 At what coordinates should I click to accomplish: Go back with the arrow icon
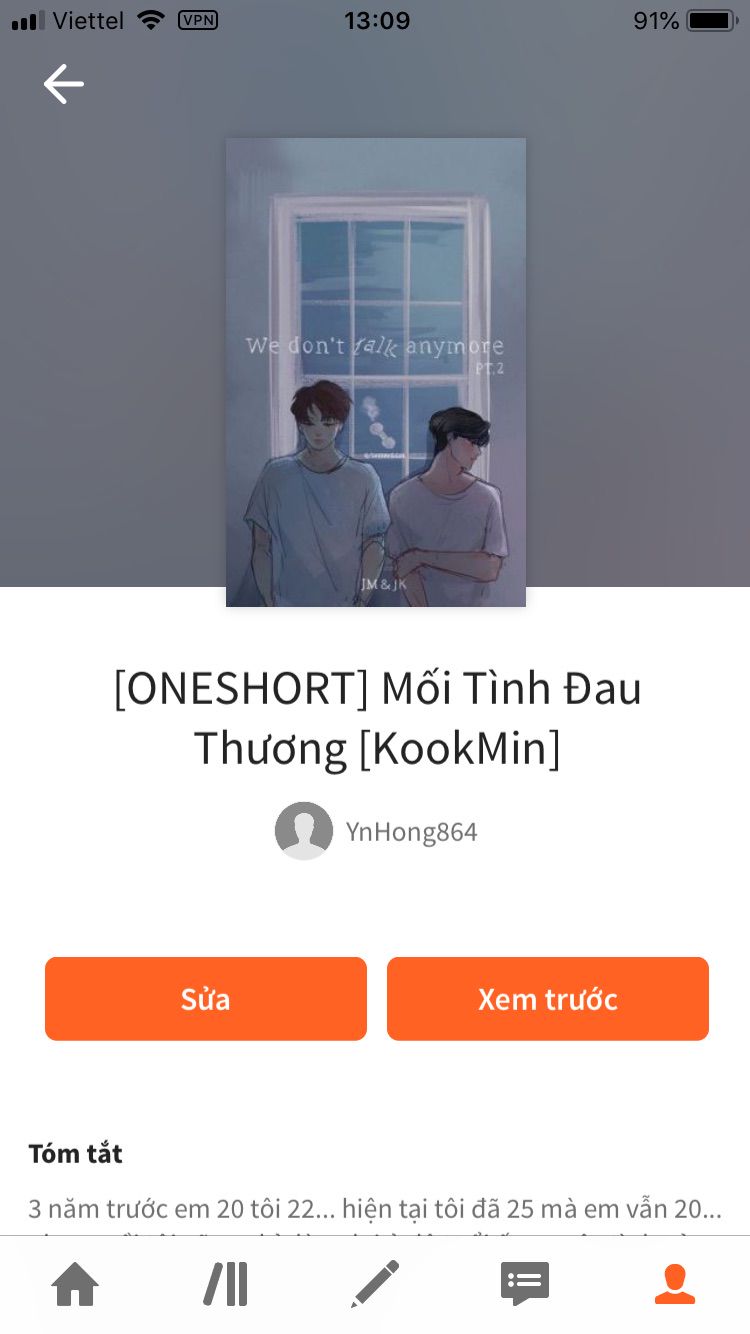pos(64,84)
